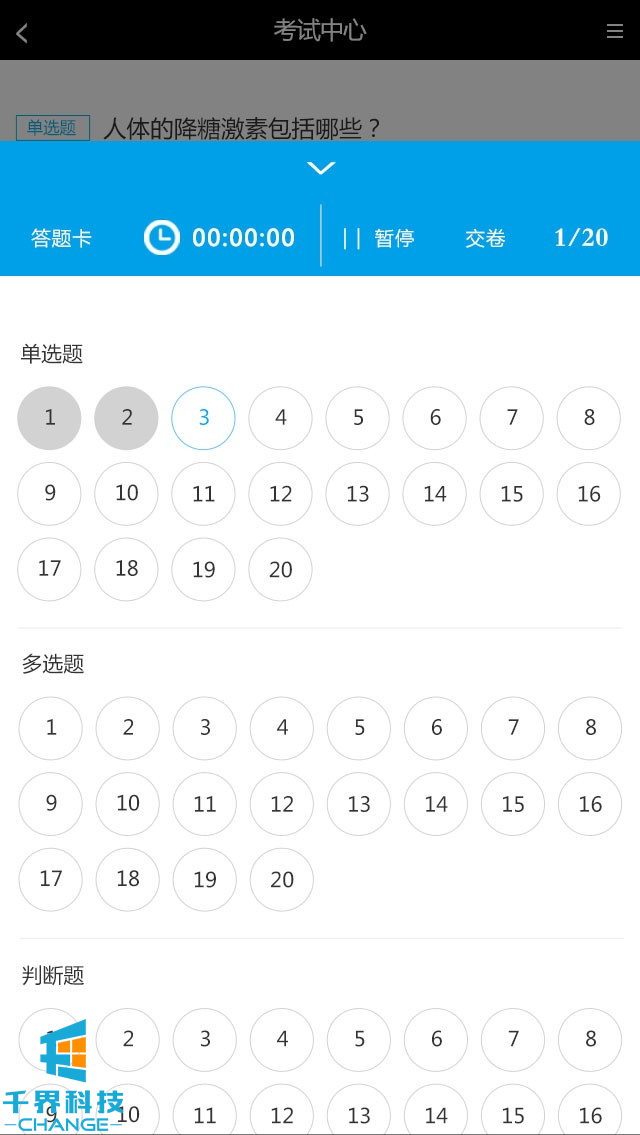Jump to multiple-choice question 17
The width and height of the screenshot is (640, 1135).
tap(51, 880)
